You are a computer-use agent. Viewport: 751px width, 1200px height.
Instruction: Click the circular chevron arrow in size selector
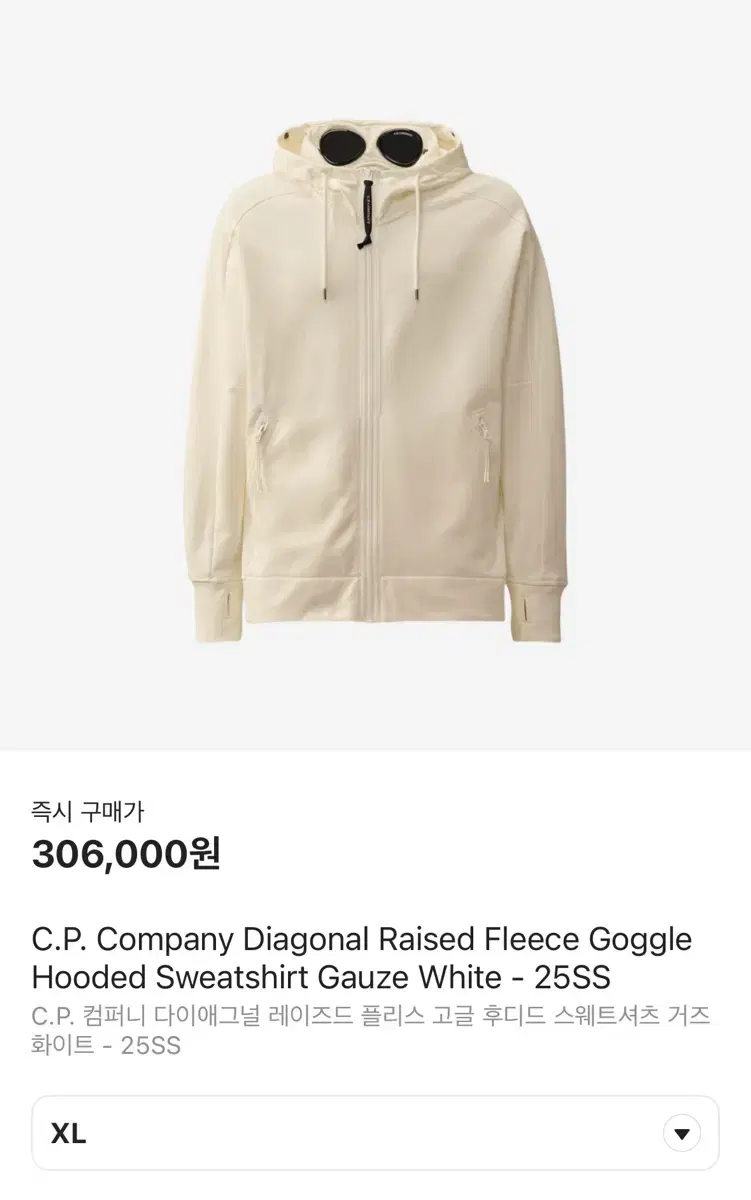pos(682,1132)
